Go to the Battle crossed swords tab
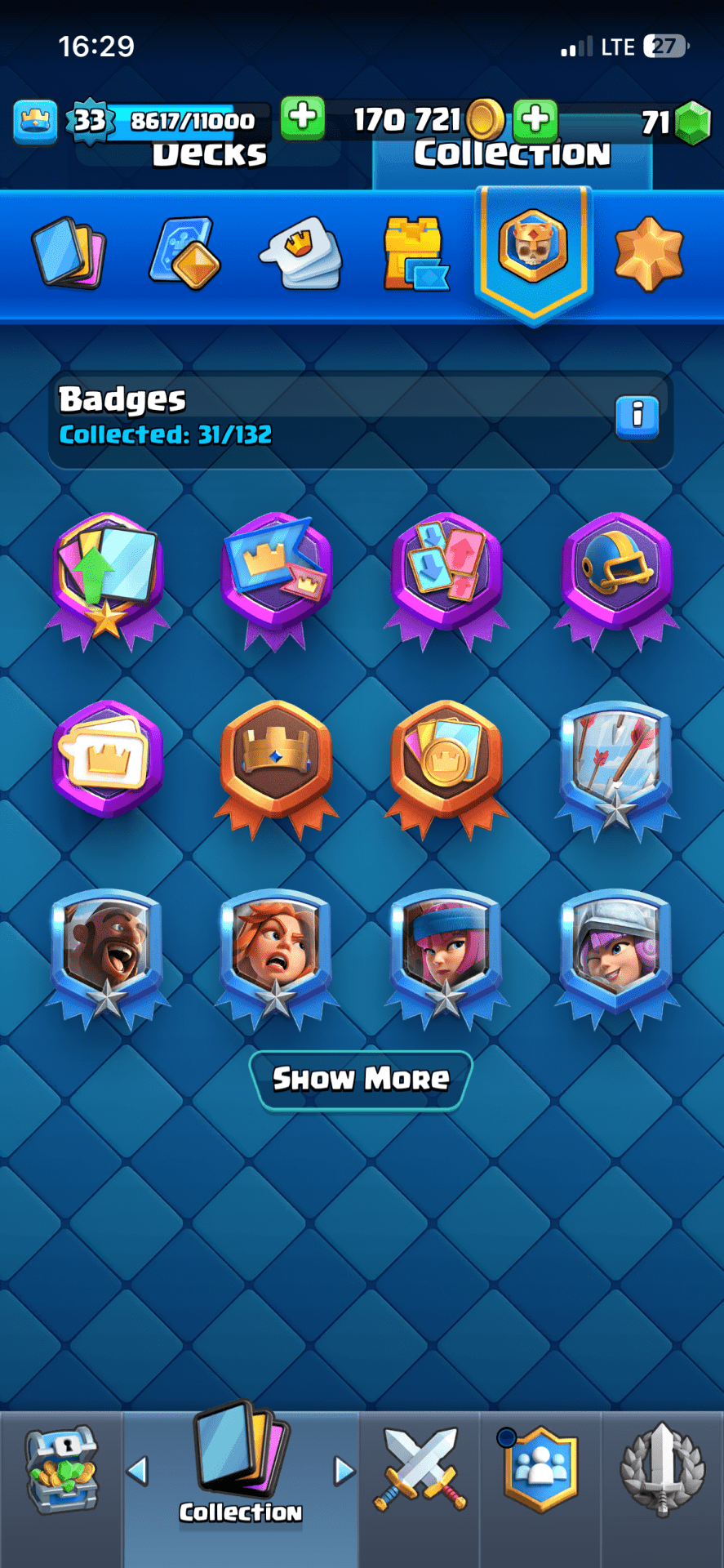Viewport: 724px width, 1568px height. coord(420,1470)
